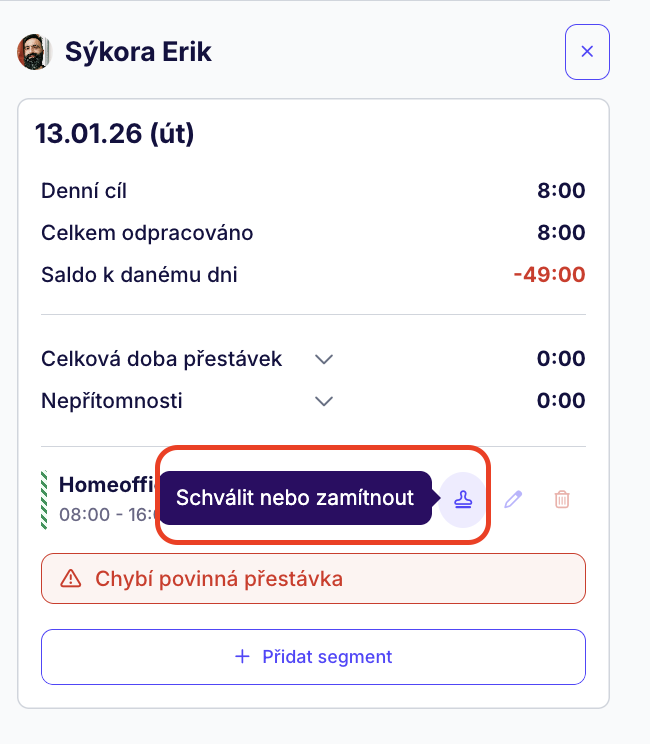Add a segment via Přidat segment

[313, 657]
